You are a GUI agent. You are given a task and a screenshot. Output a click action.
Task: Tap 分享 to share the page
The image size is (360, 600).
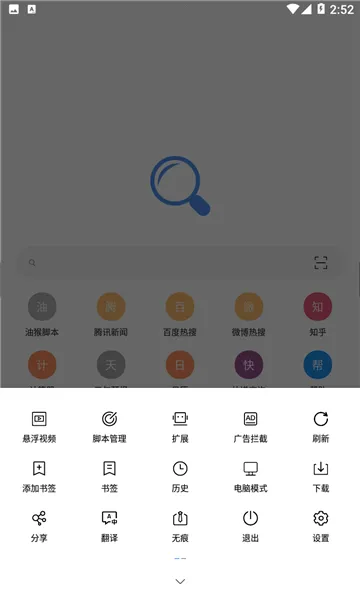coord(39,526)
